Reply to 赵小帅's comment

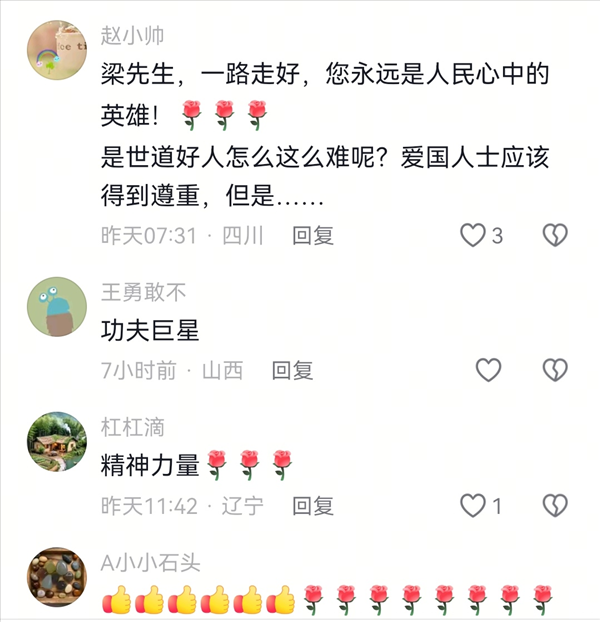coord(313,236)
